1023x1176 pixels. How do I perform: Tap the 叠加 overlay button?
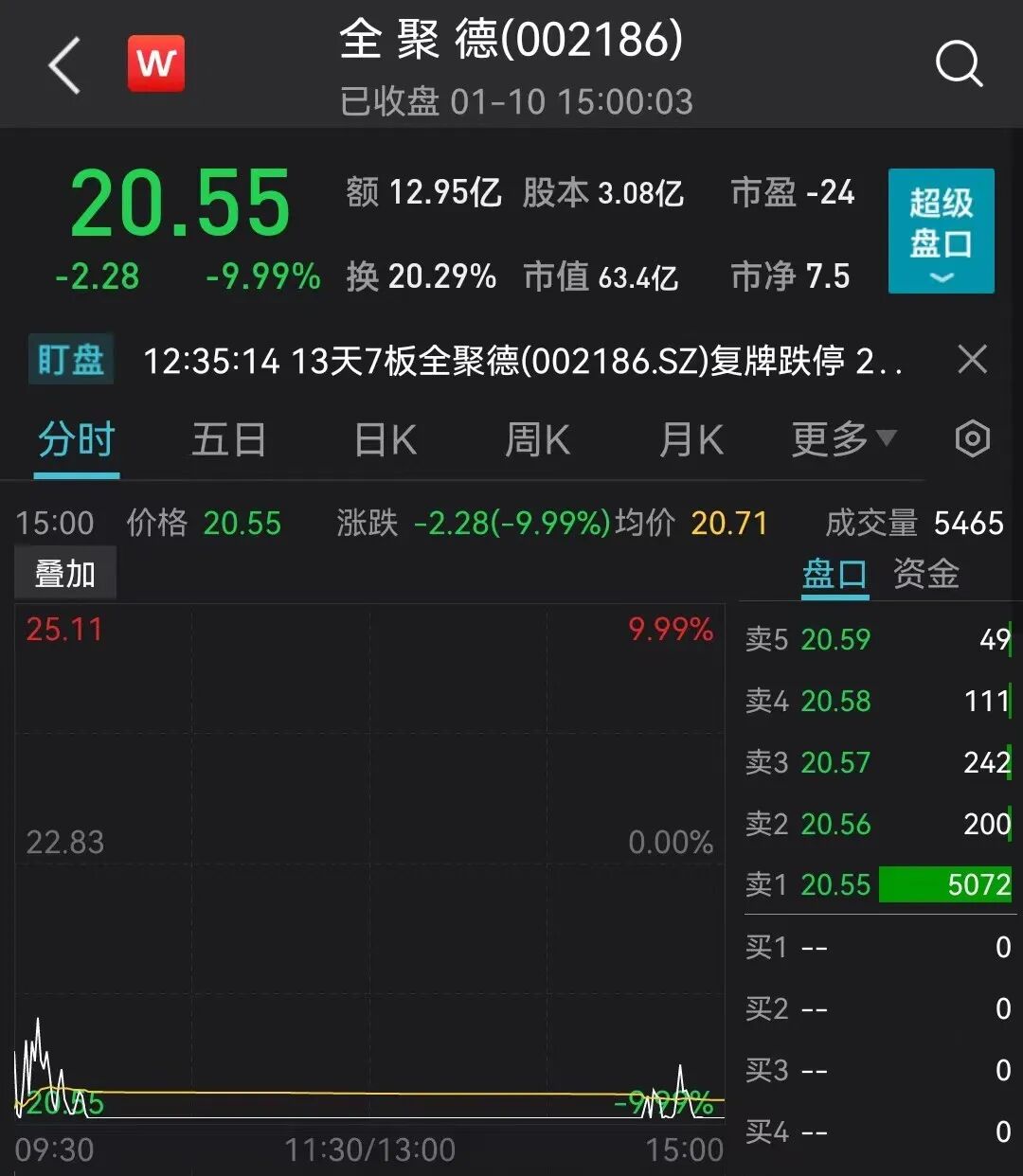tap(65, 574)
